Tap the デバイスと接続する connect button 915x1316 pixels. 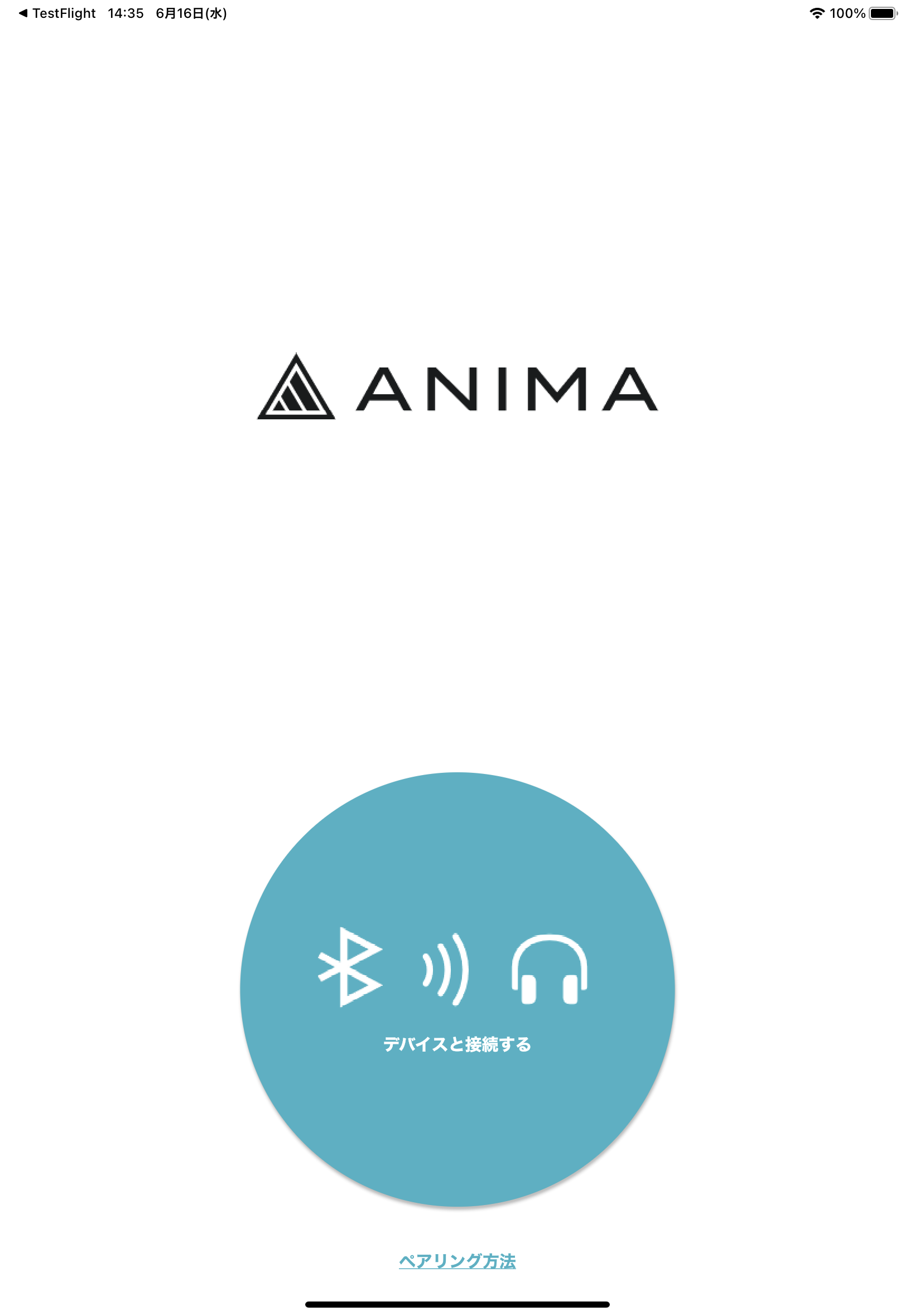tap(457, 989)
